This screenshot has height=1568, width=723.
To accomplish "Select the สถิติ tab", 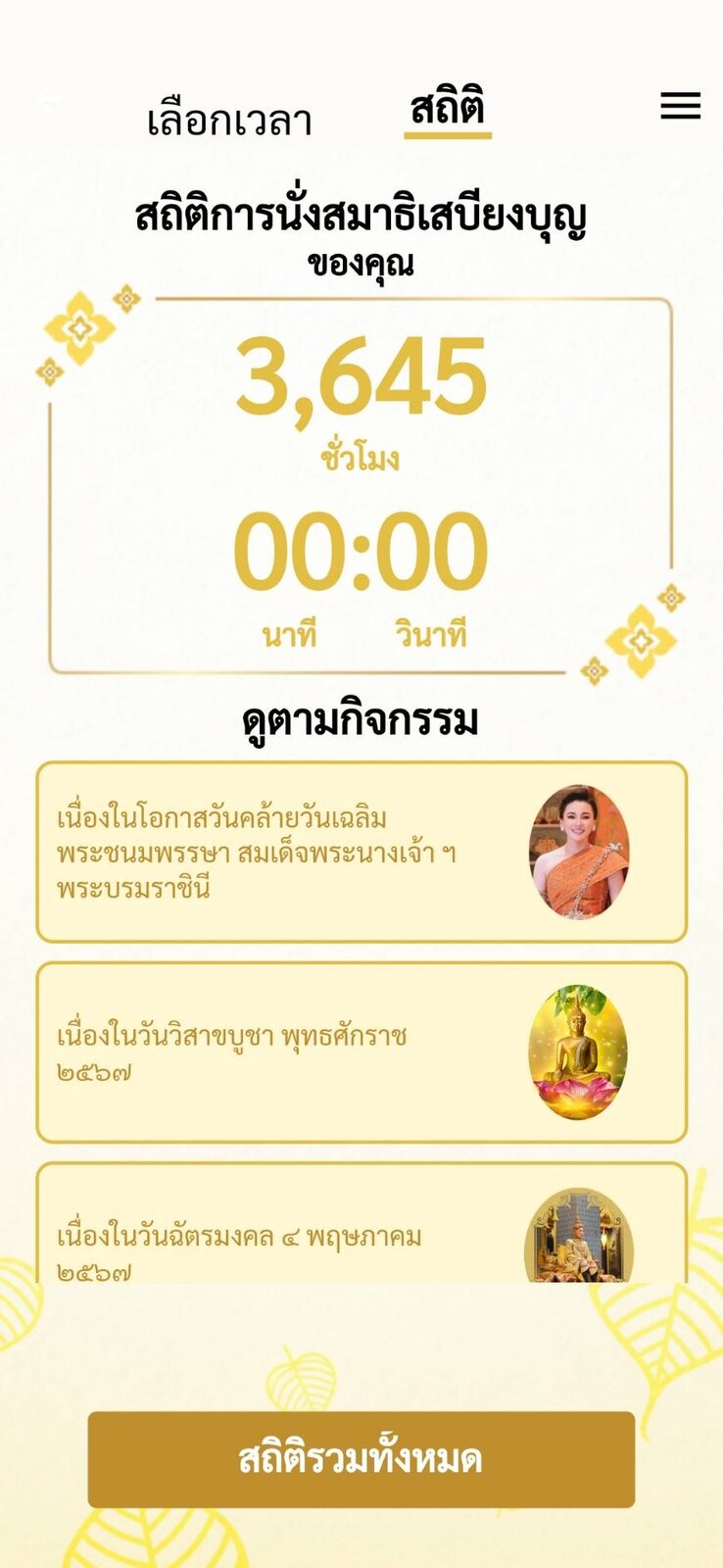I will coord(448,109).
